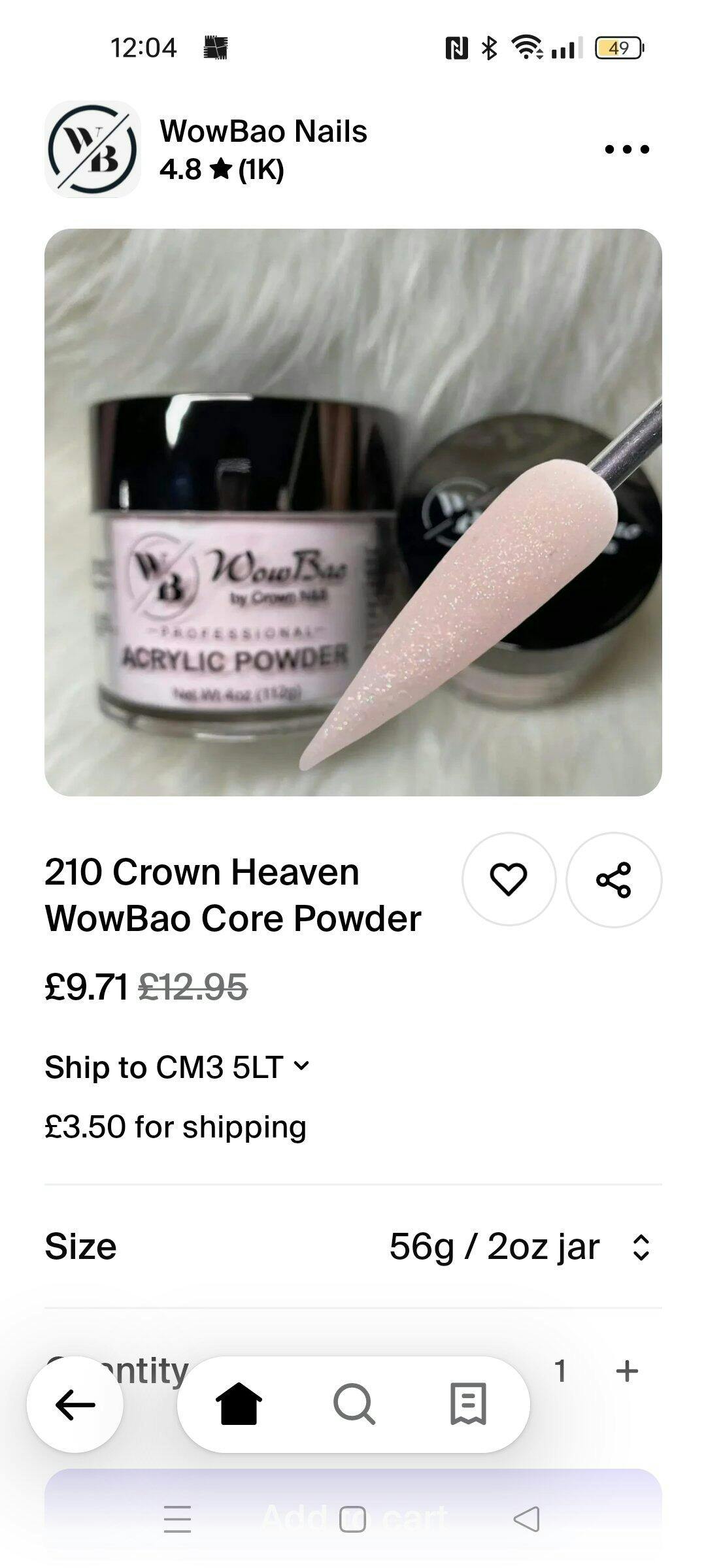Add product to favourites with heart icon
Screen dimensions: 706x1568
[509, 879]
